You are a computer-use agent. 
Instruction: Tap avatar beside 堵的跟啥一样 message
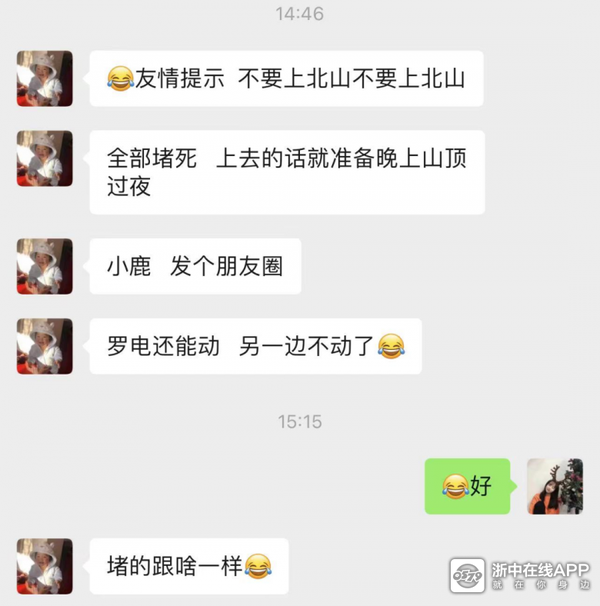(x=44, y=566)
